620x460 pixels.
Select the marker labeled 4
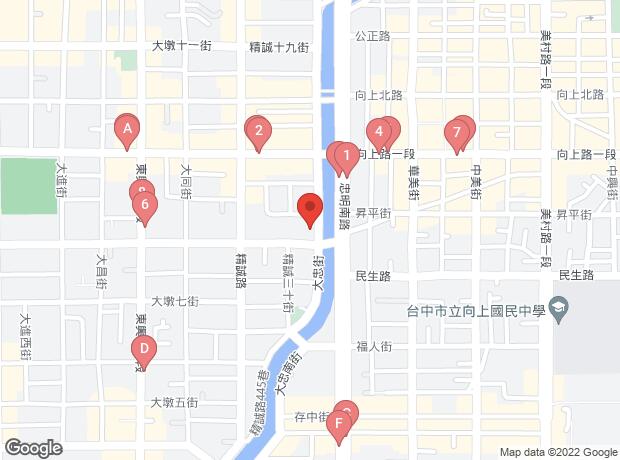click(x=378, y=131)
